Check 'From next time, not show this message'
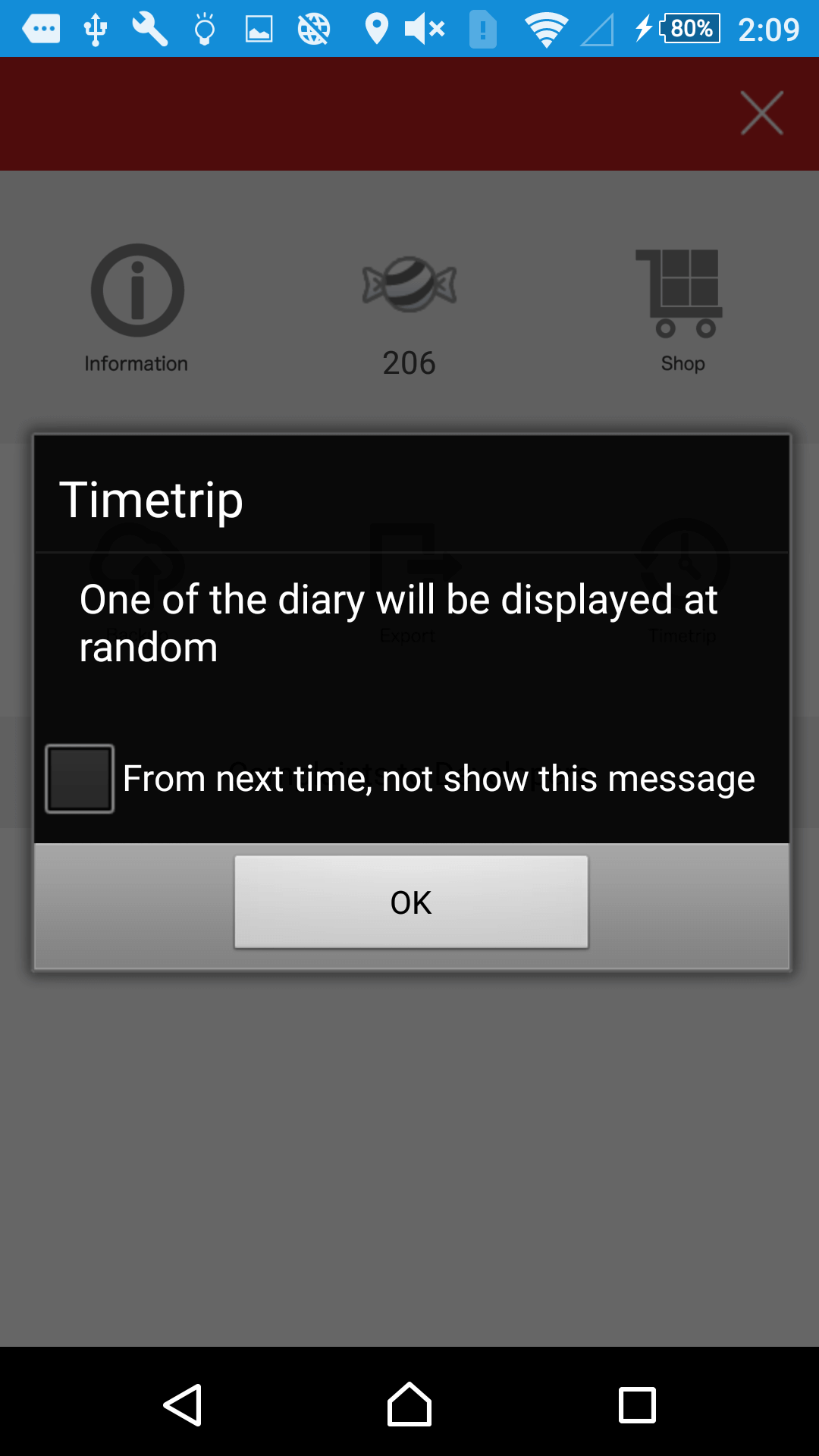 coord(80,779)
